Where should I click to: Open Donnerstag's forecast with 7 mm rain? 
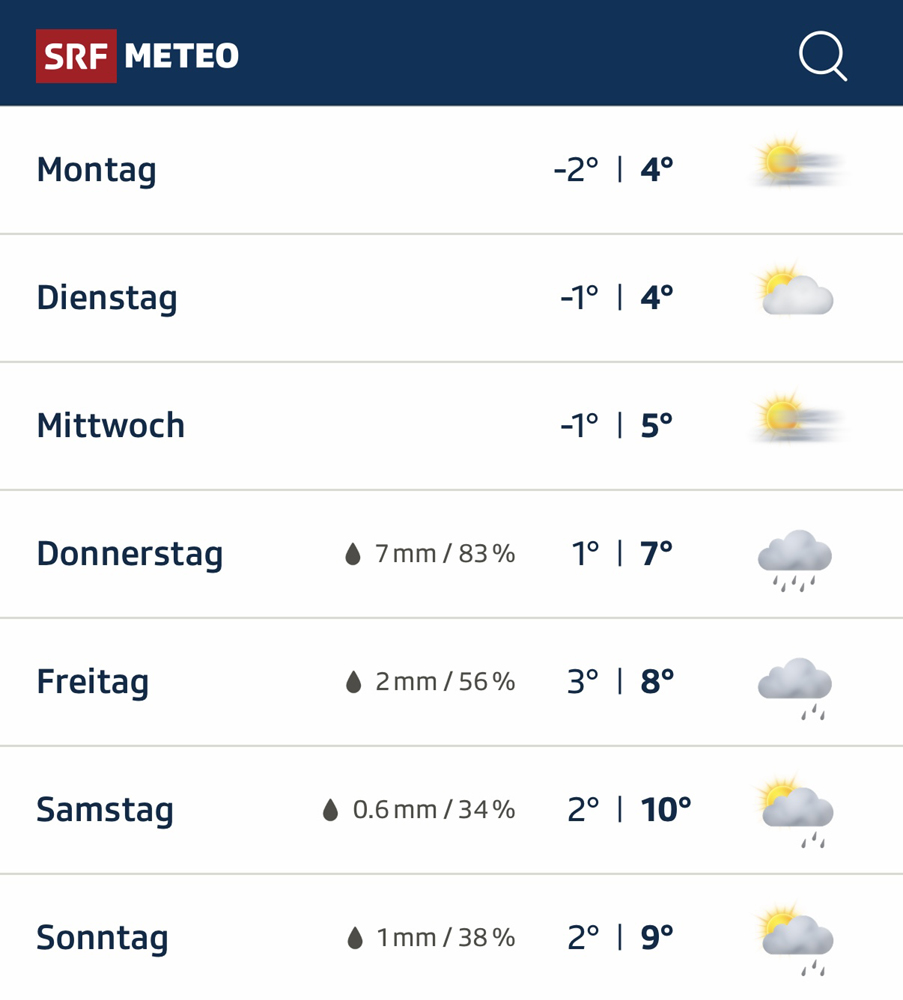(450, 554)
